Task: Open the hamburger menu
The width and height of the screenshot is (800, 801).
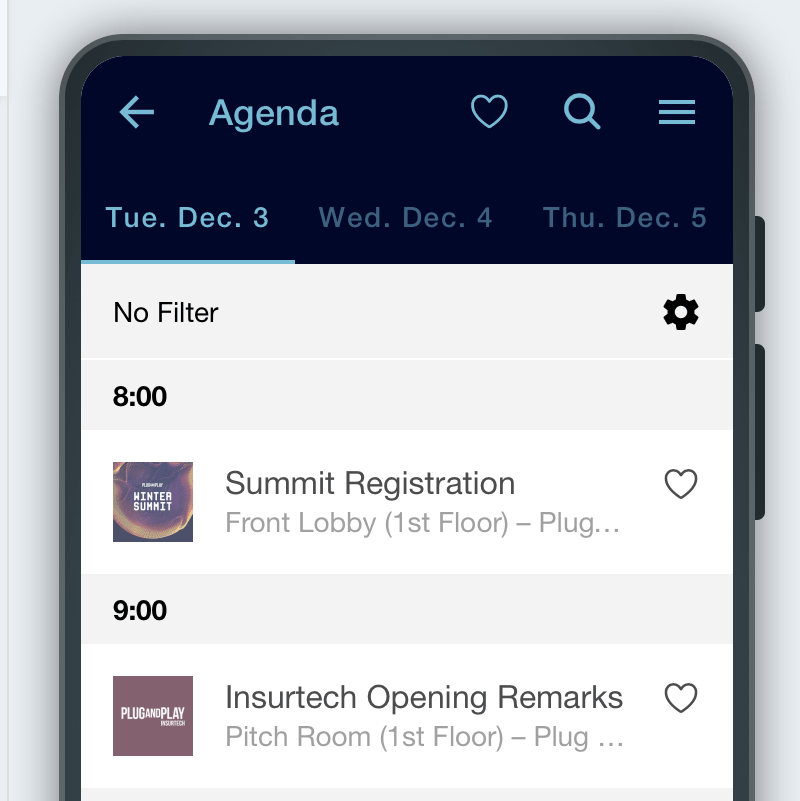Action: [x=677, y=112]
